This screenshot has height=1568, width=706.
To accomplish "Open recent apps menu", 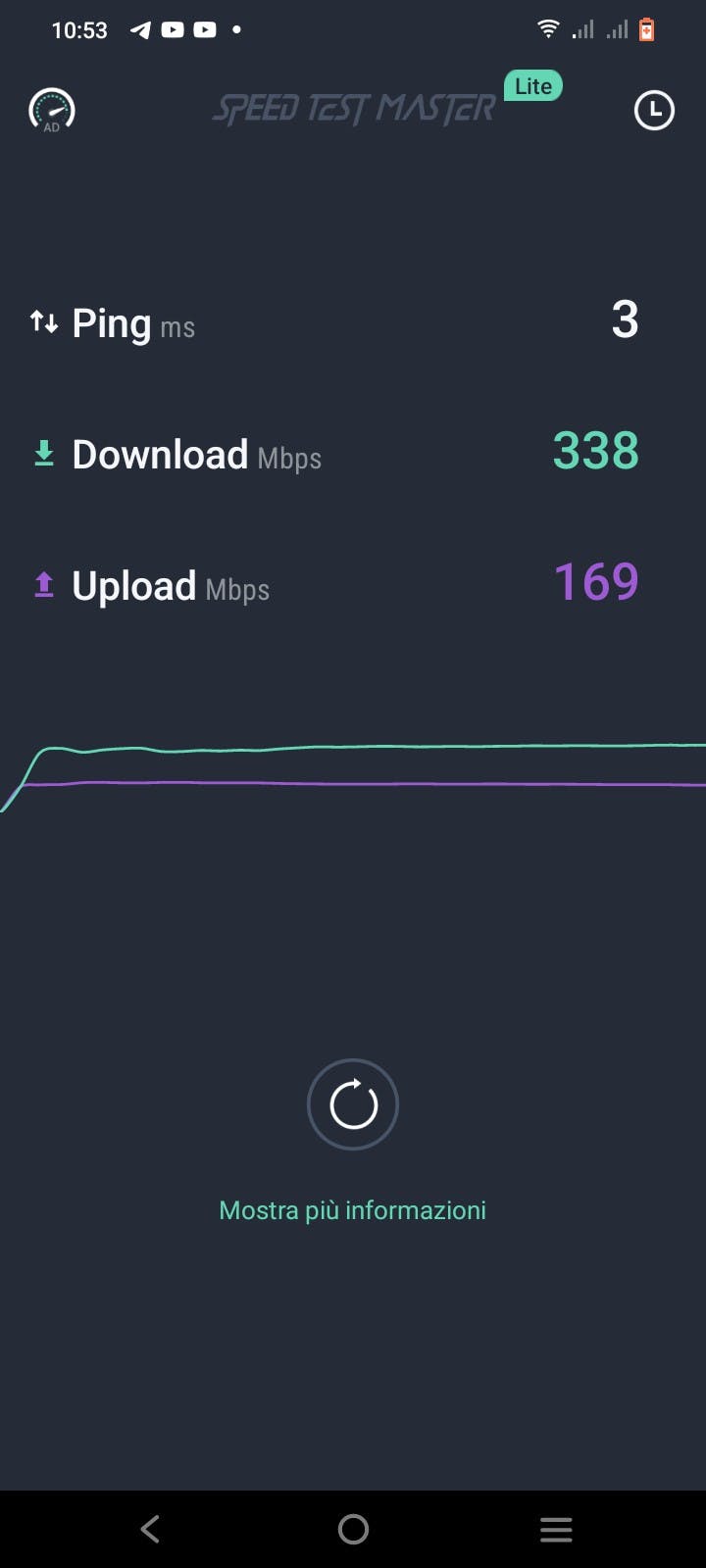I will pyautogui.click(x=556, y=1529).
